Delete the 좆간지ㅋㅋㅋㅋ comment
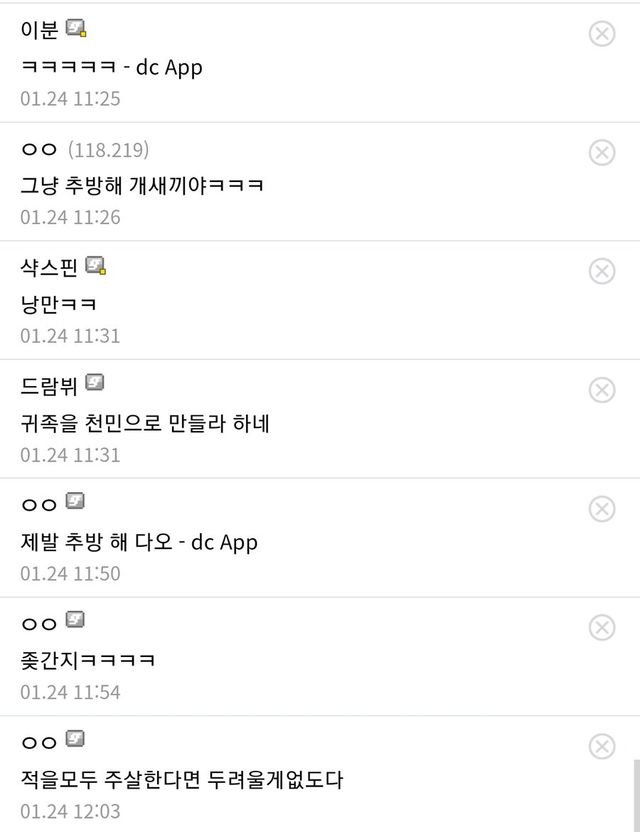Image resolution: width=640 pixels, height=832 pixels. 601,628
